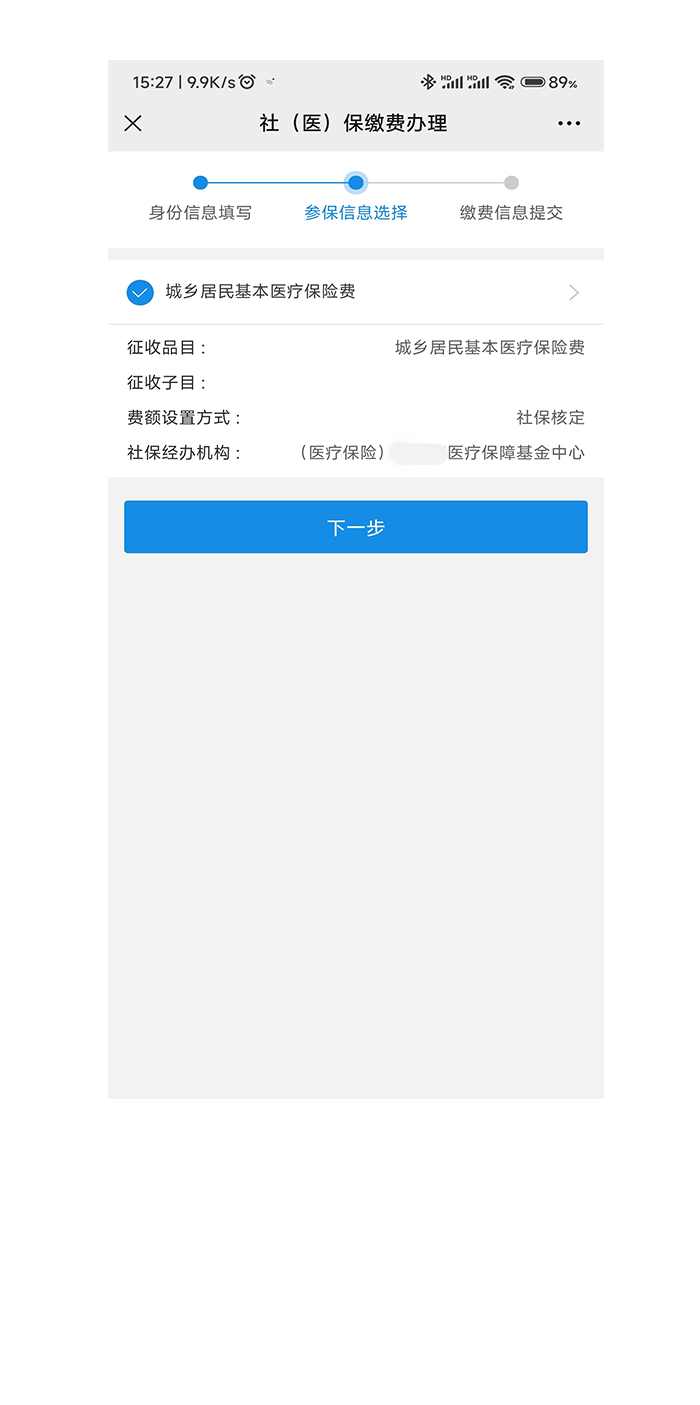Close the 社(医)保缴费办理 page

(x=133, y=123)
